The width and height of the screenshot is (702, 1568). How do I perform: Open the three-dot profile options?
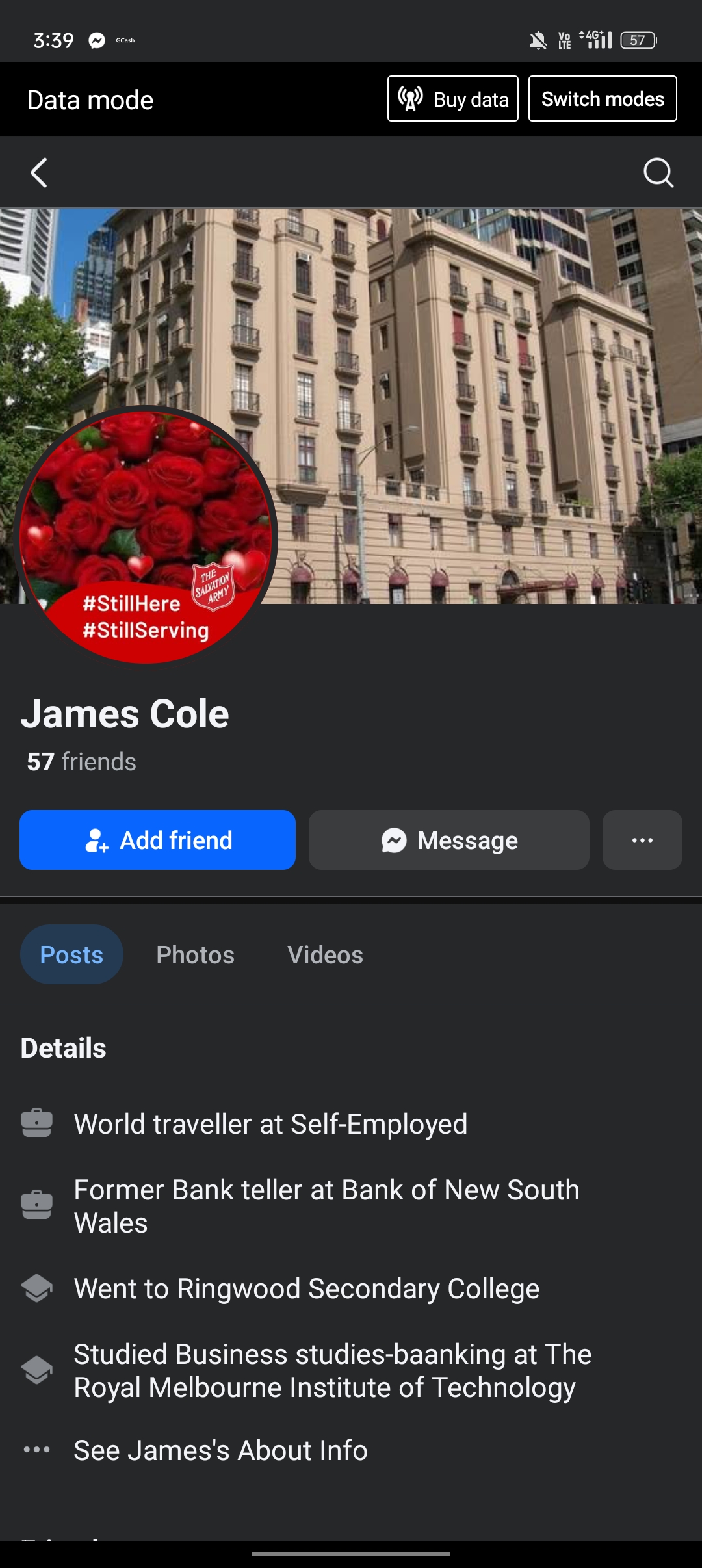642,840
